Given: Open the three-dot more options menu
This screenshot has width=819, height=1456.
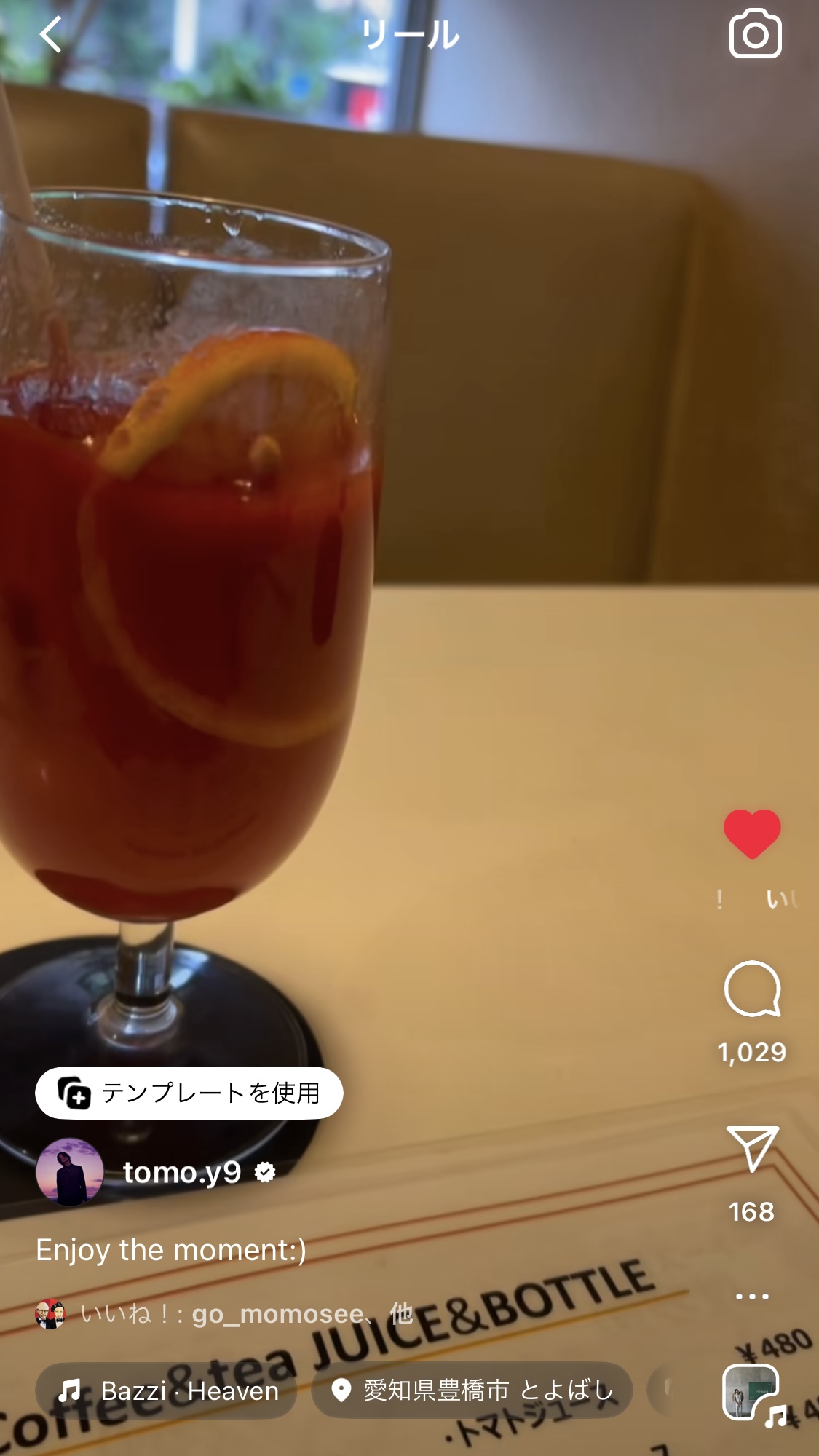Looking at the screenshot, I should pyautogui.click(x=752, y=1297).
